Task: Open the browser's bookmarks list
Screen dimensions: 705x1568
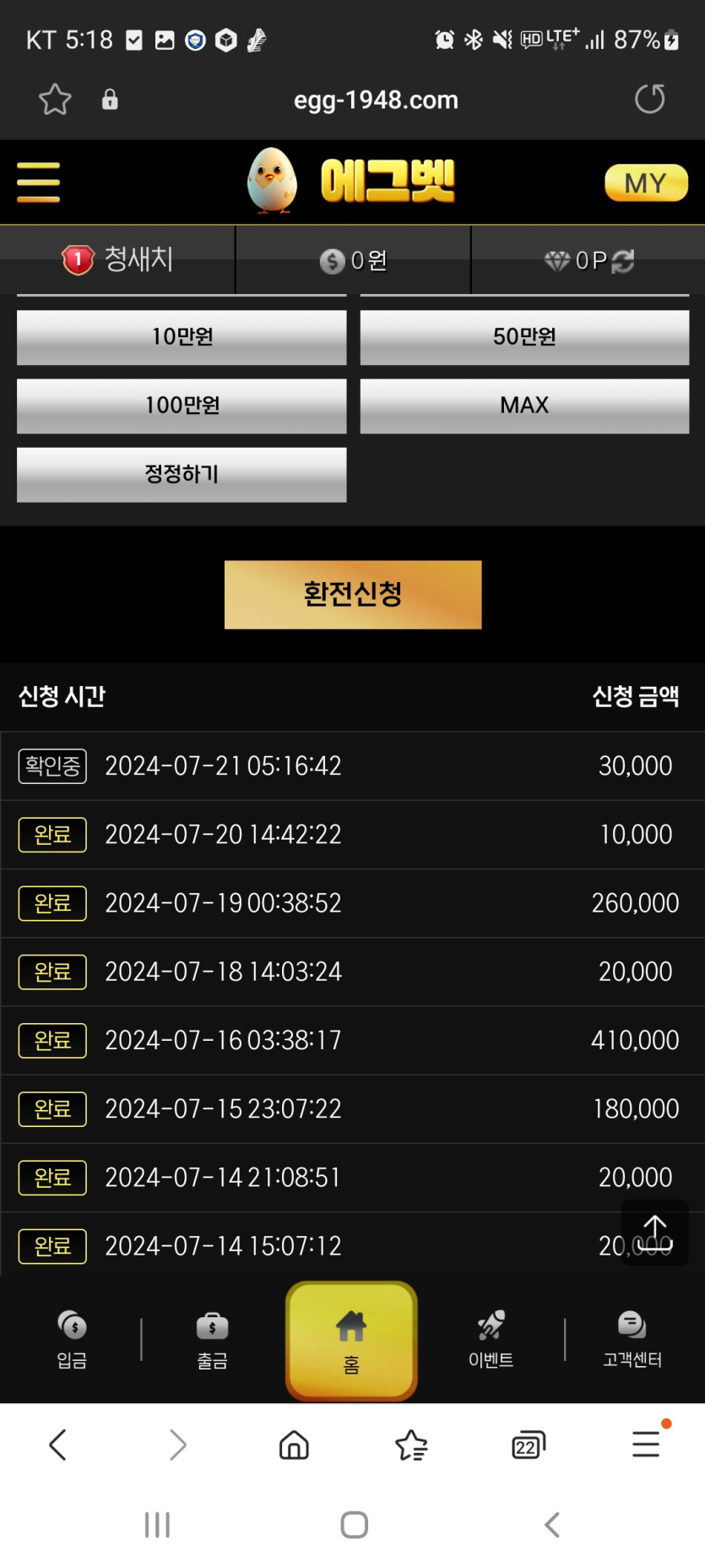Action: click(411, 1445)
